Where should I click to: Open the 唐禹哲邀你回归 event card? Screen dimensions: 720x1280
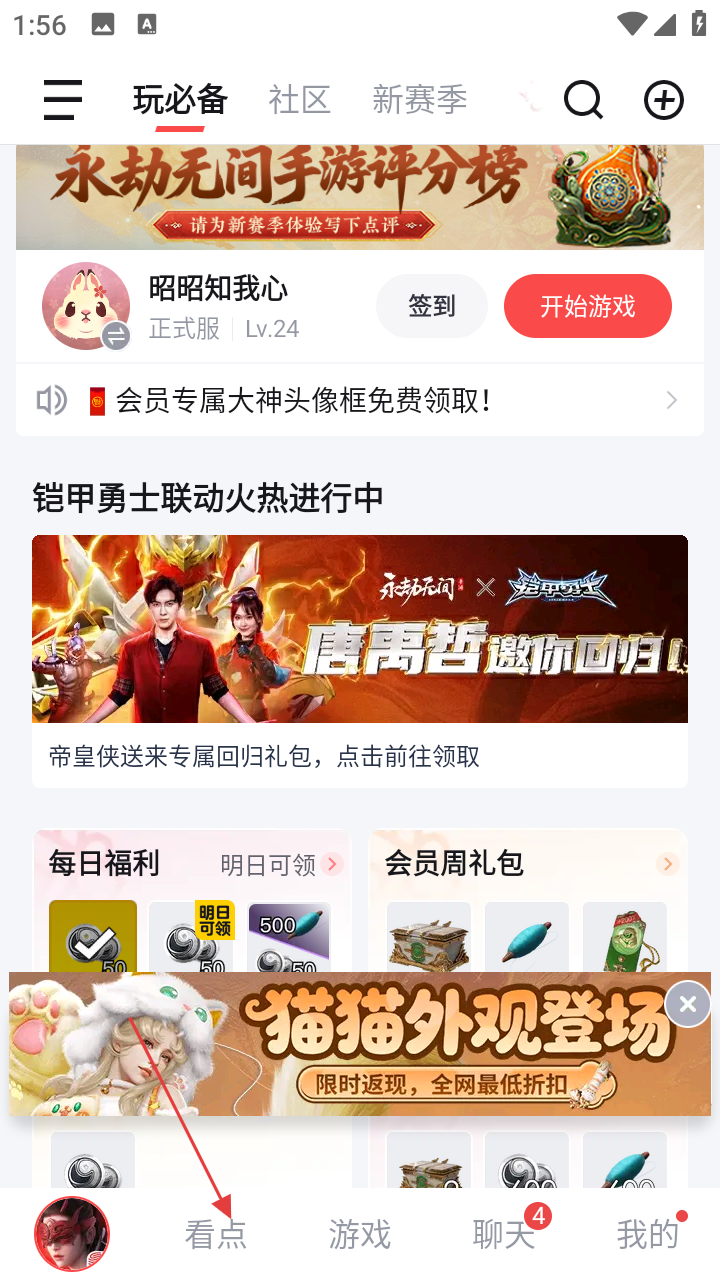pyautogui.click(x=360, y=630)
